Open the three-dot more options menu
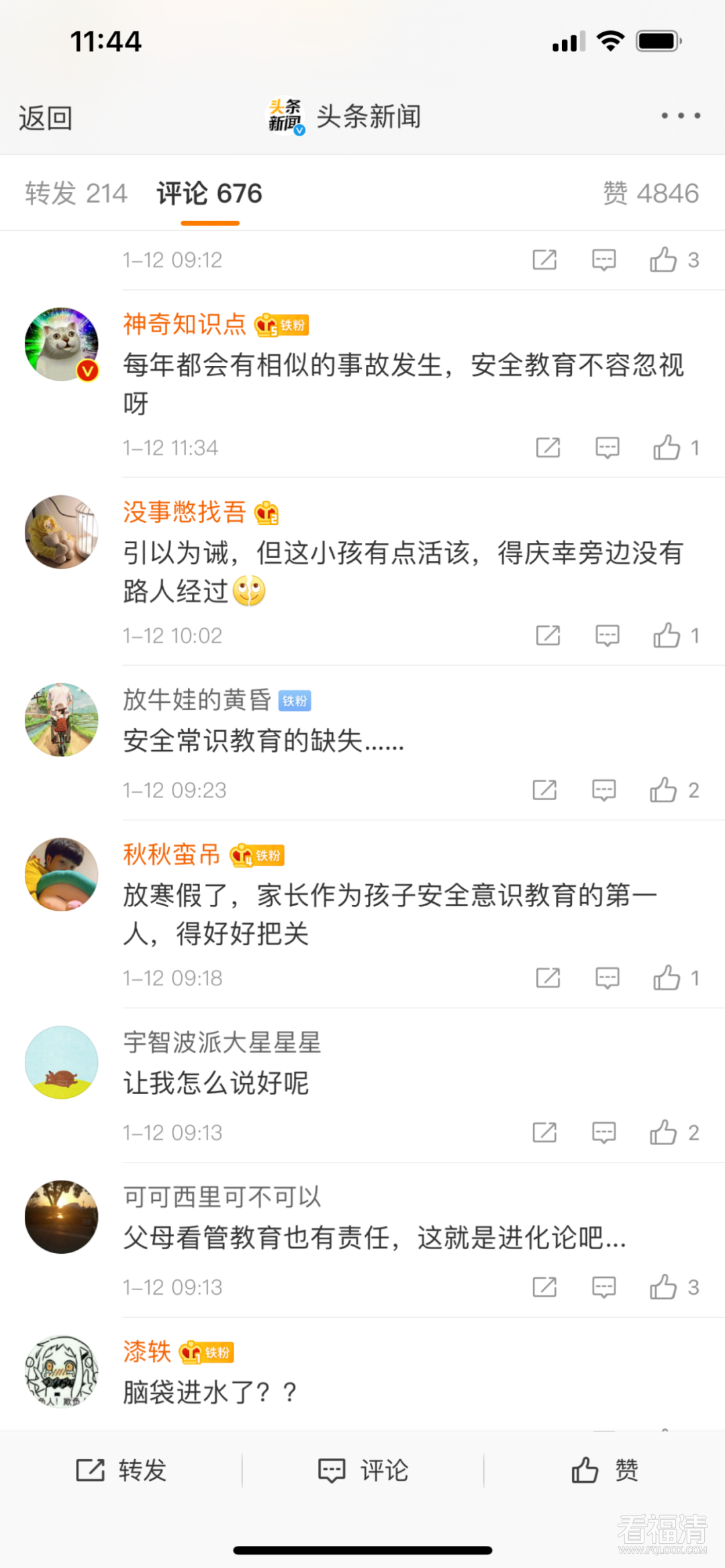This screenshot has height=1568, width=725. point(680,116)
